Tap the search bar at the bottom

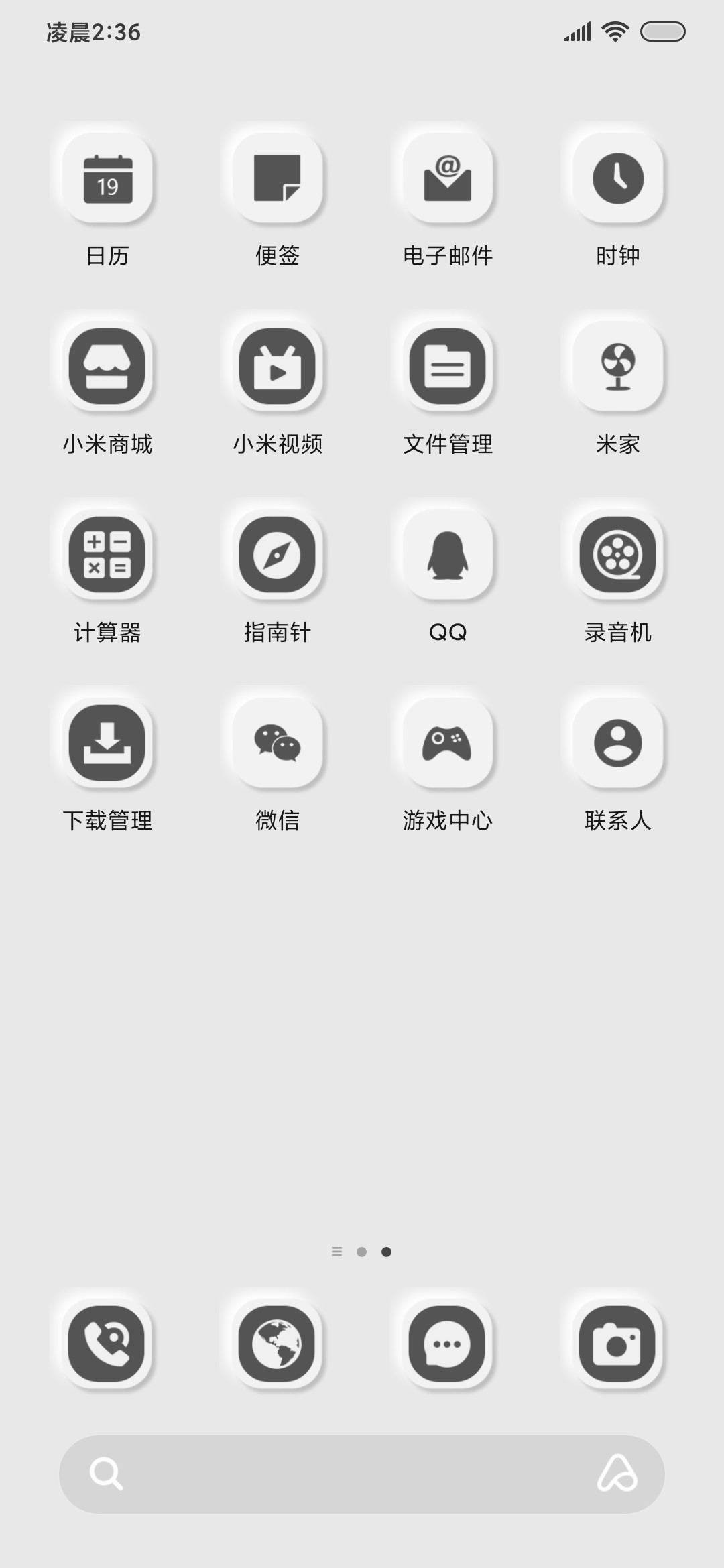click(362, 1474)
